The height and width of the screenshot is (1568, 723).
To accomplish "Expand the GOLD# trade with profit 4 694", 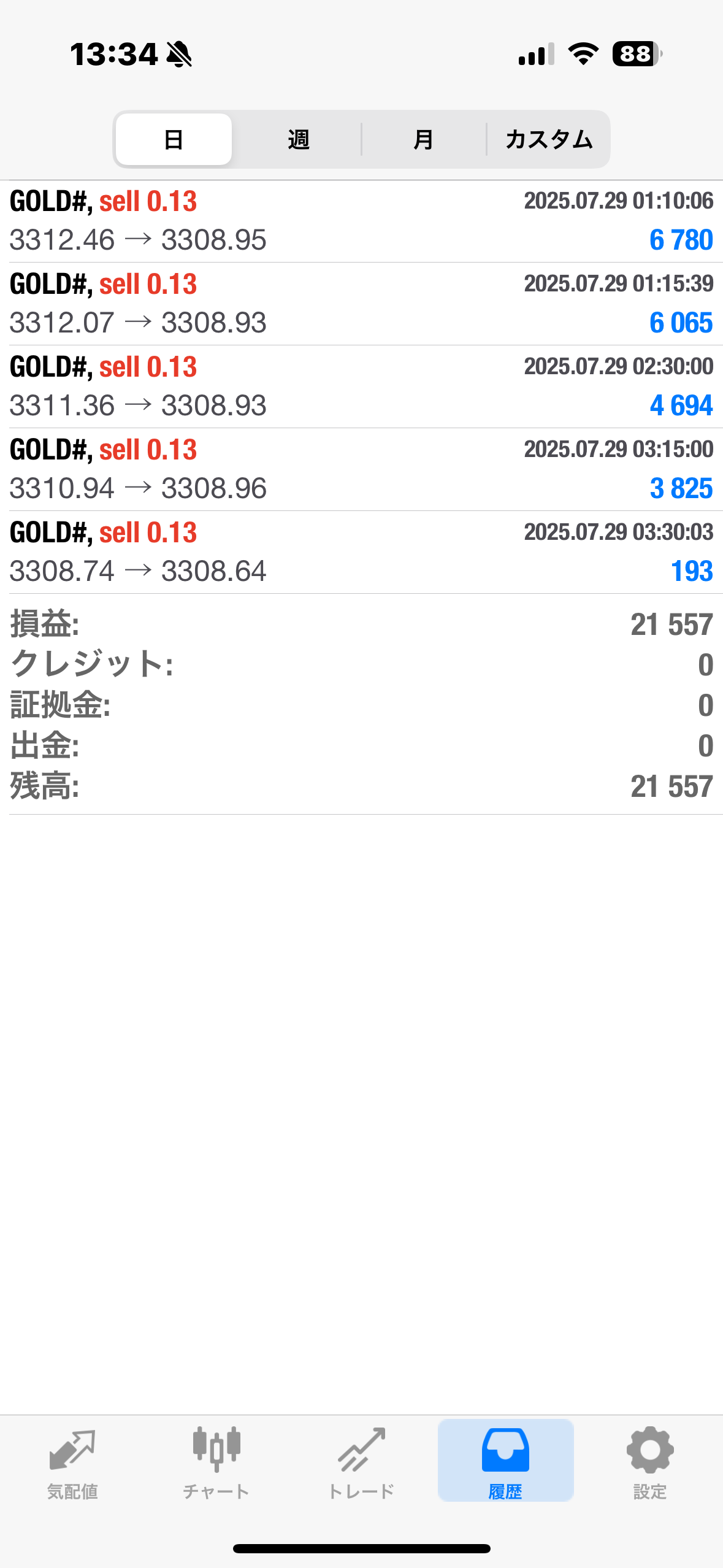I will [361, 386].
